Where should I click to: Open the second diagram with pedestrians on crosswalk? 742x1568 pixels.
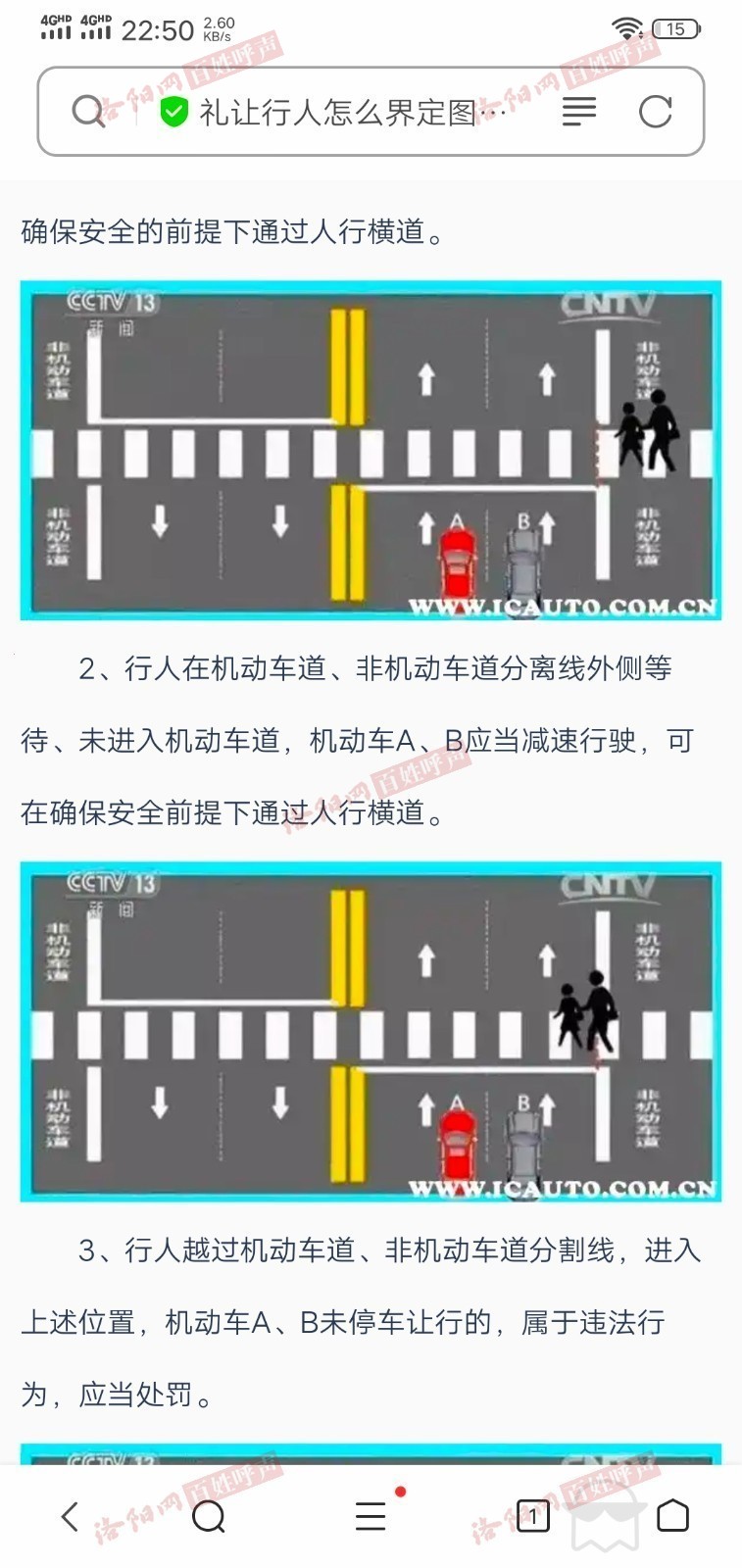(371, 1032)
